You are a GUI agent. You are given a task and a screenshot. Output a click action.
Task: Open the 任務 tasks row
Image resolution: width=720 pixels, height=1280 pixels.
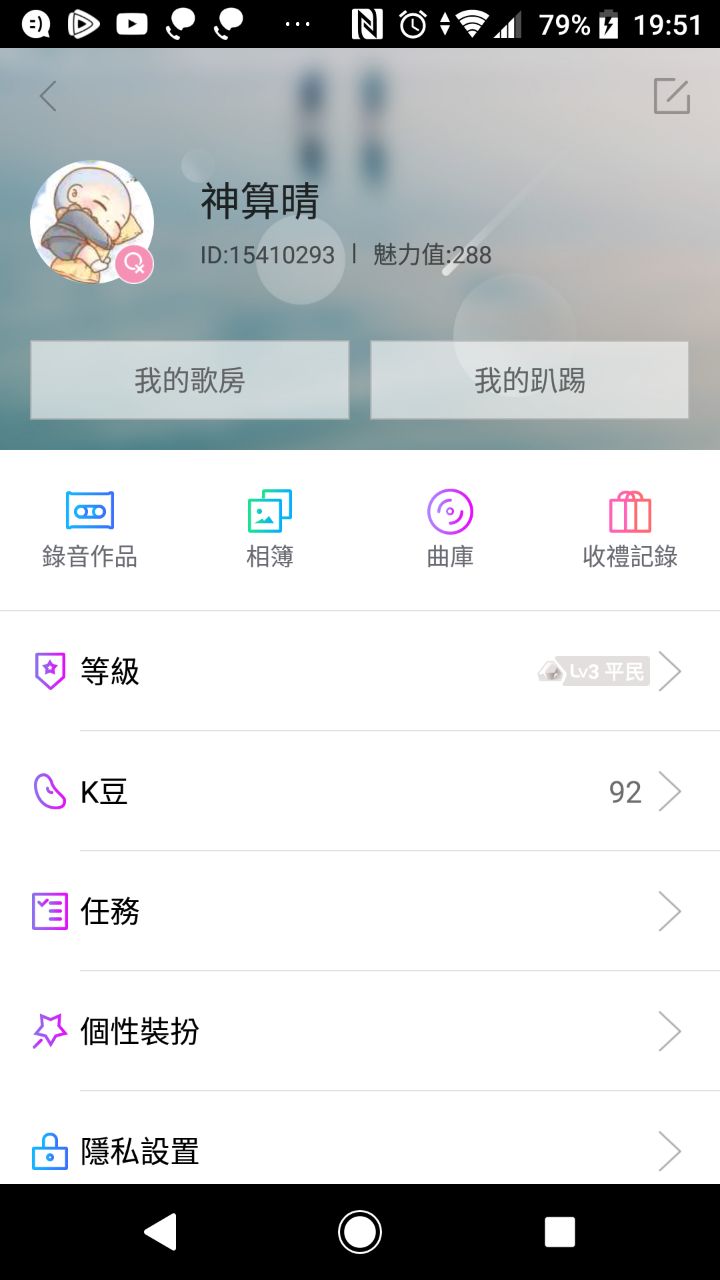[360, 911]
